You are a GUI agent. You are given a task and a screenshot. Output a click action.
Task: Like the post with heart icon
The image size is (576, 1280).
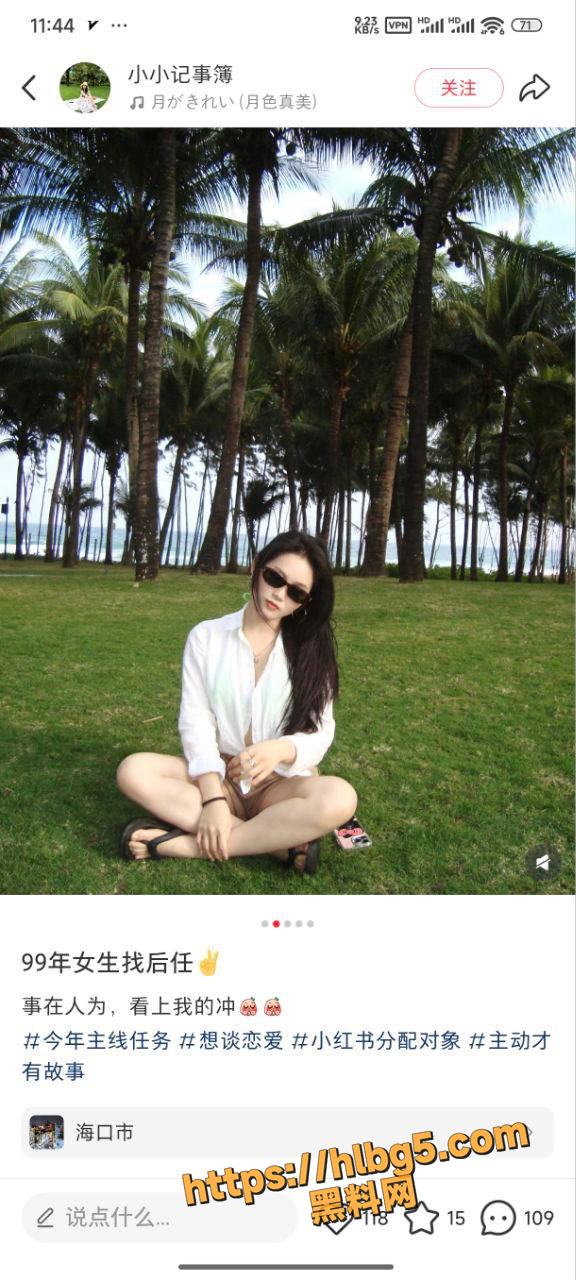[338, 1218]
